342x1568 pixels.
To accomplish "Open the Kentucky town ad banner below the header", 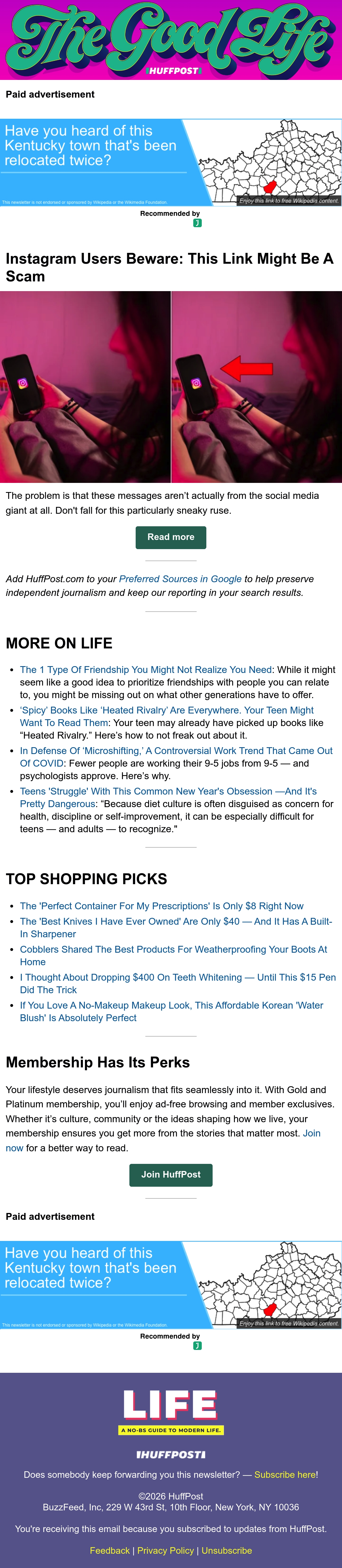I will point(171,162).
